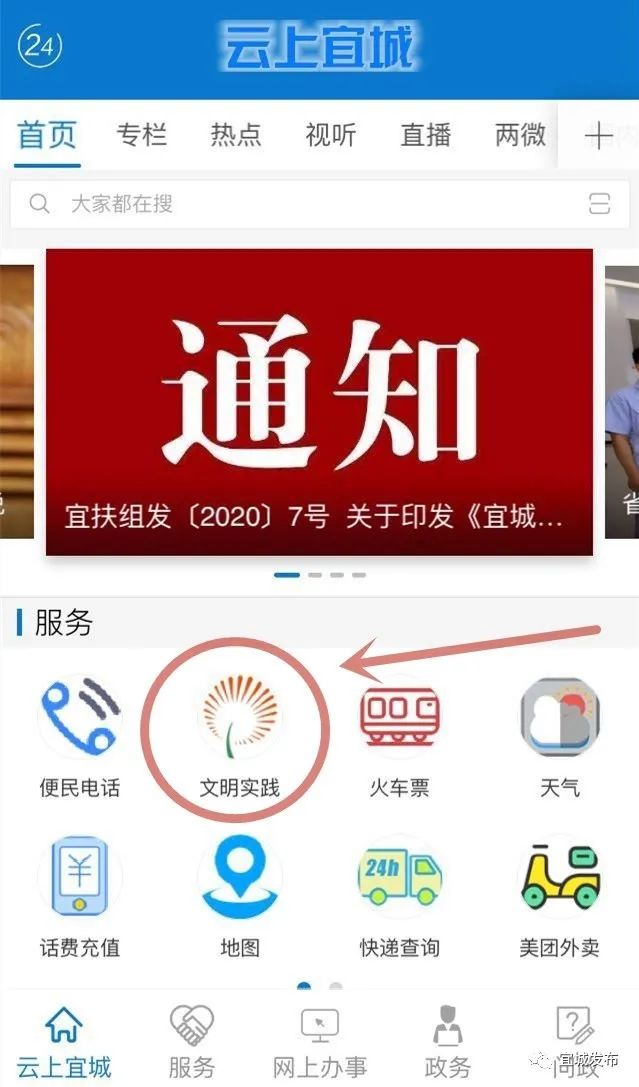Open the scan icon in search bar
Screen dimensions: 639x1087
tap(599, 204)
